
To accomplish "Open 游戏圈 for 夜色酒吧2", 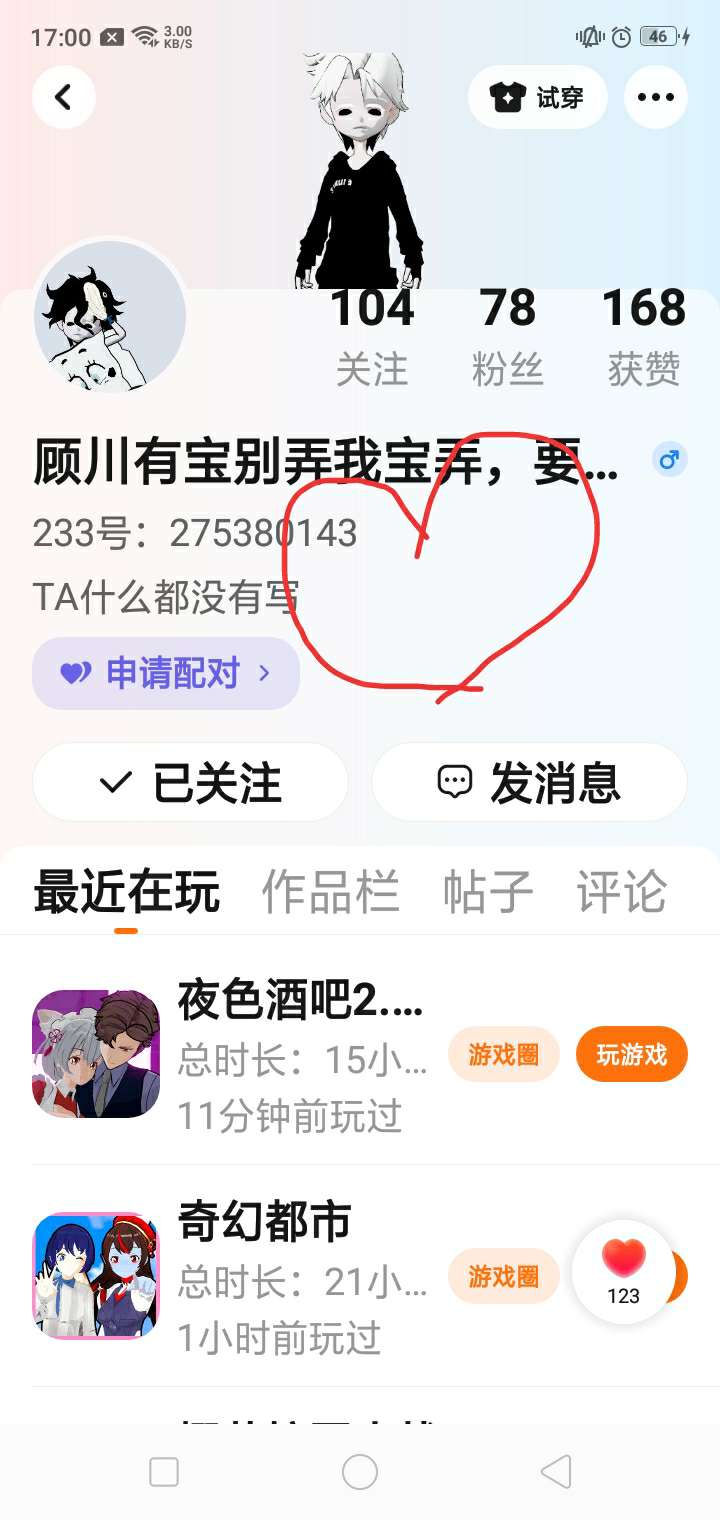I will [x=503, y=1054].
